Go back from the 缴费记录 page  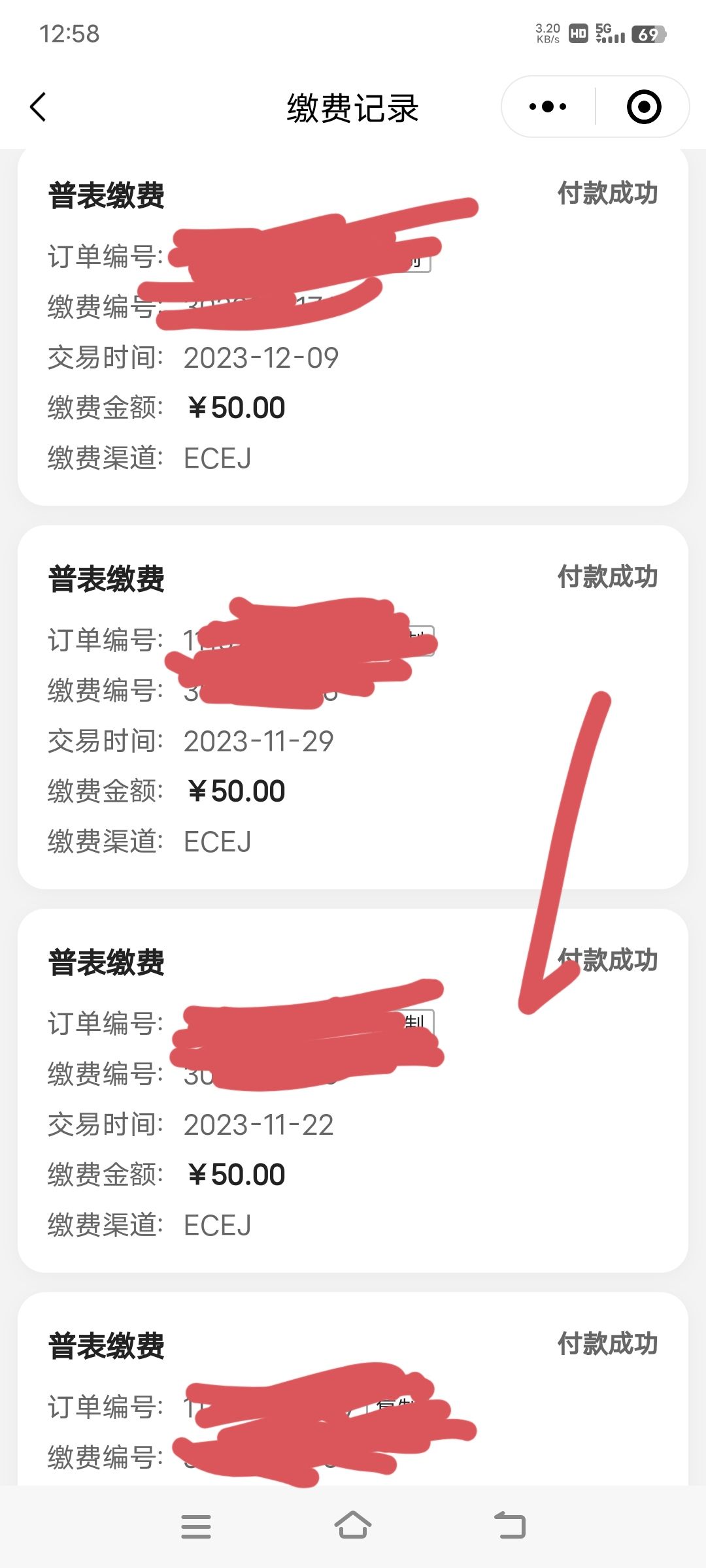point(38,107)
